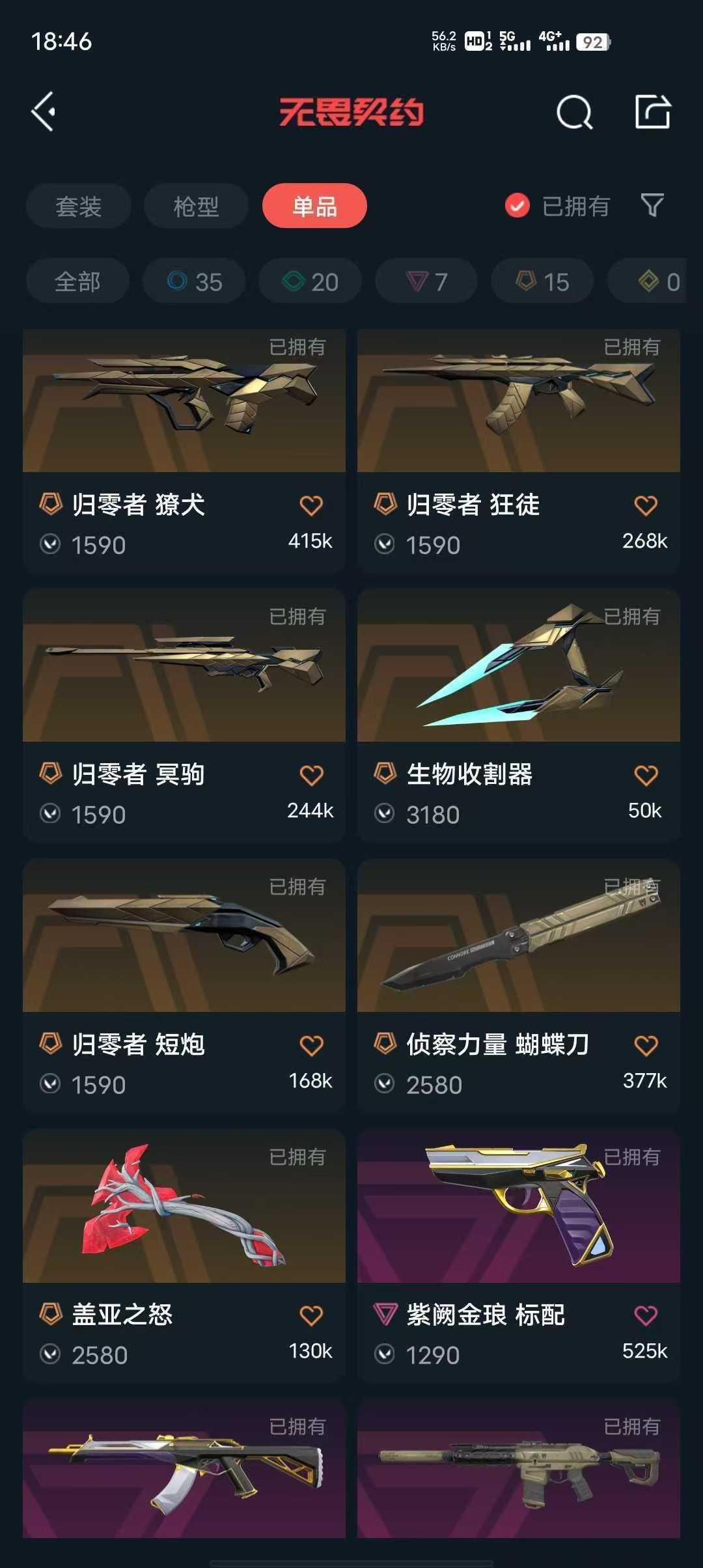The height and width of the screenshot is (1568, 703).
Task: Switch to the 枪型 tab
Action: pos(195,206)
